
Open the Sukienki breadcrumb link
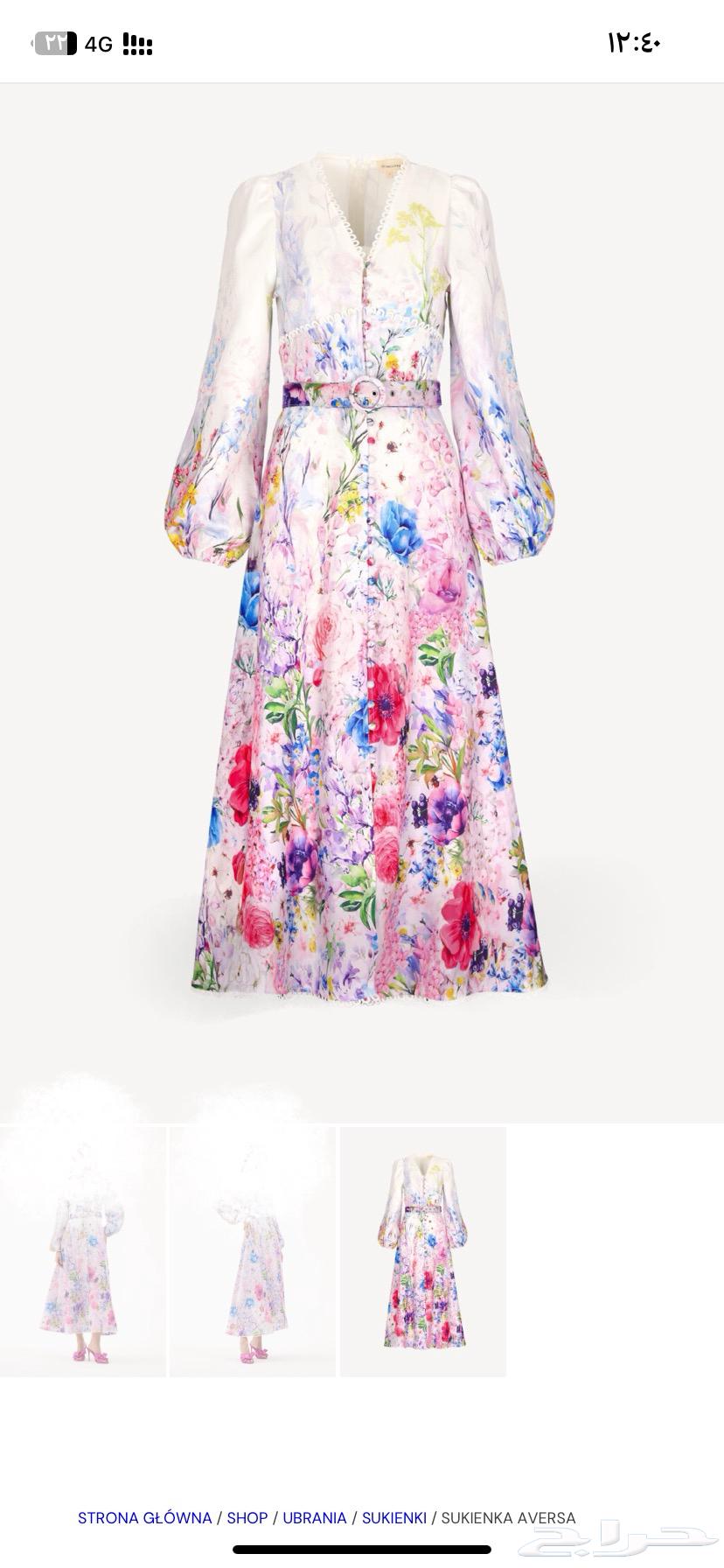[x=394, y=1518]
